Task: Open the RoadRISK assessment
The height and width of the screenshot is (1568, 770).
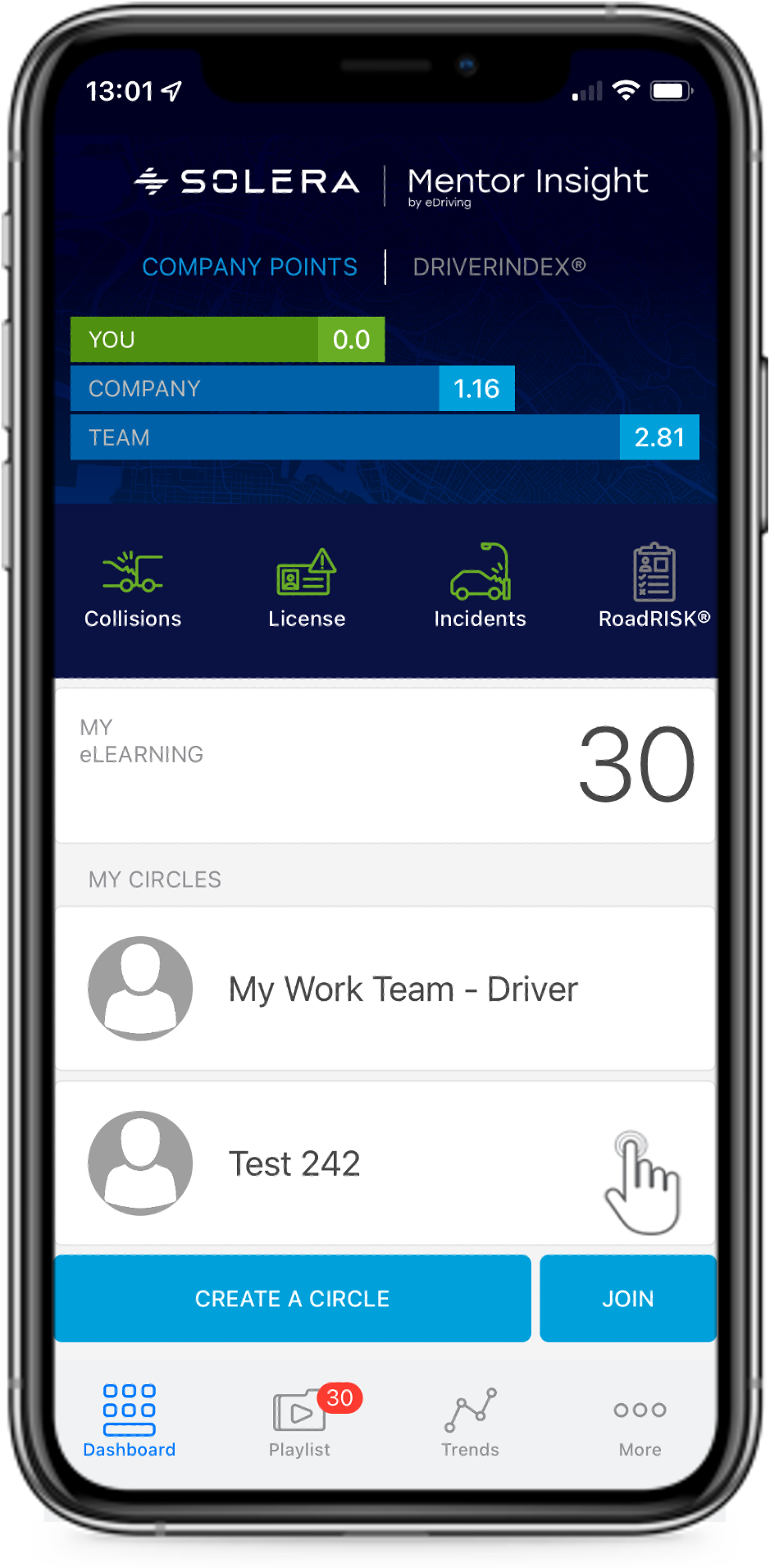Action: 654,586
